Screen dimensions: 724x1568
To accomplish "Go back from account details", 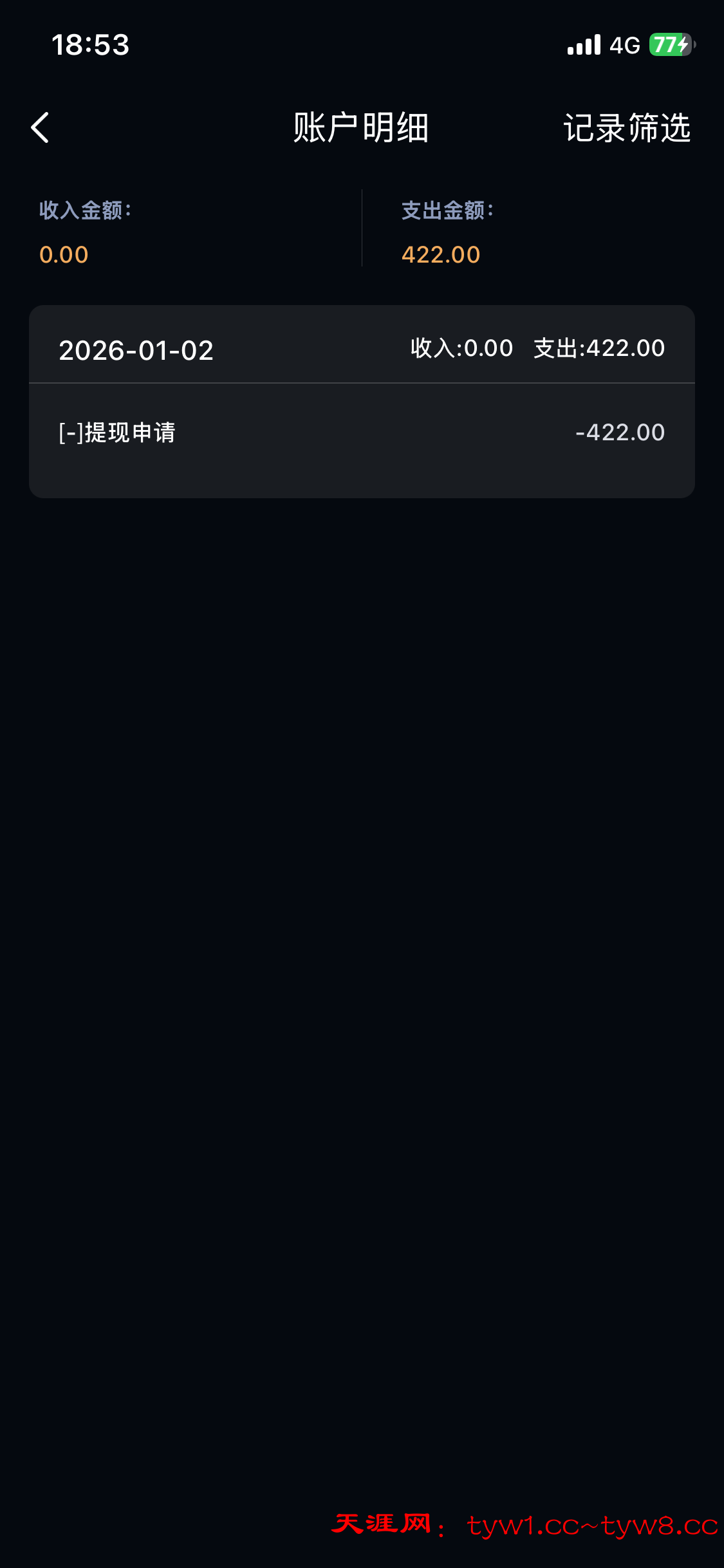I will tap(40, 127).
